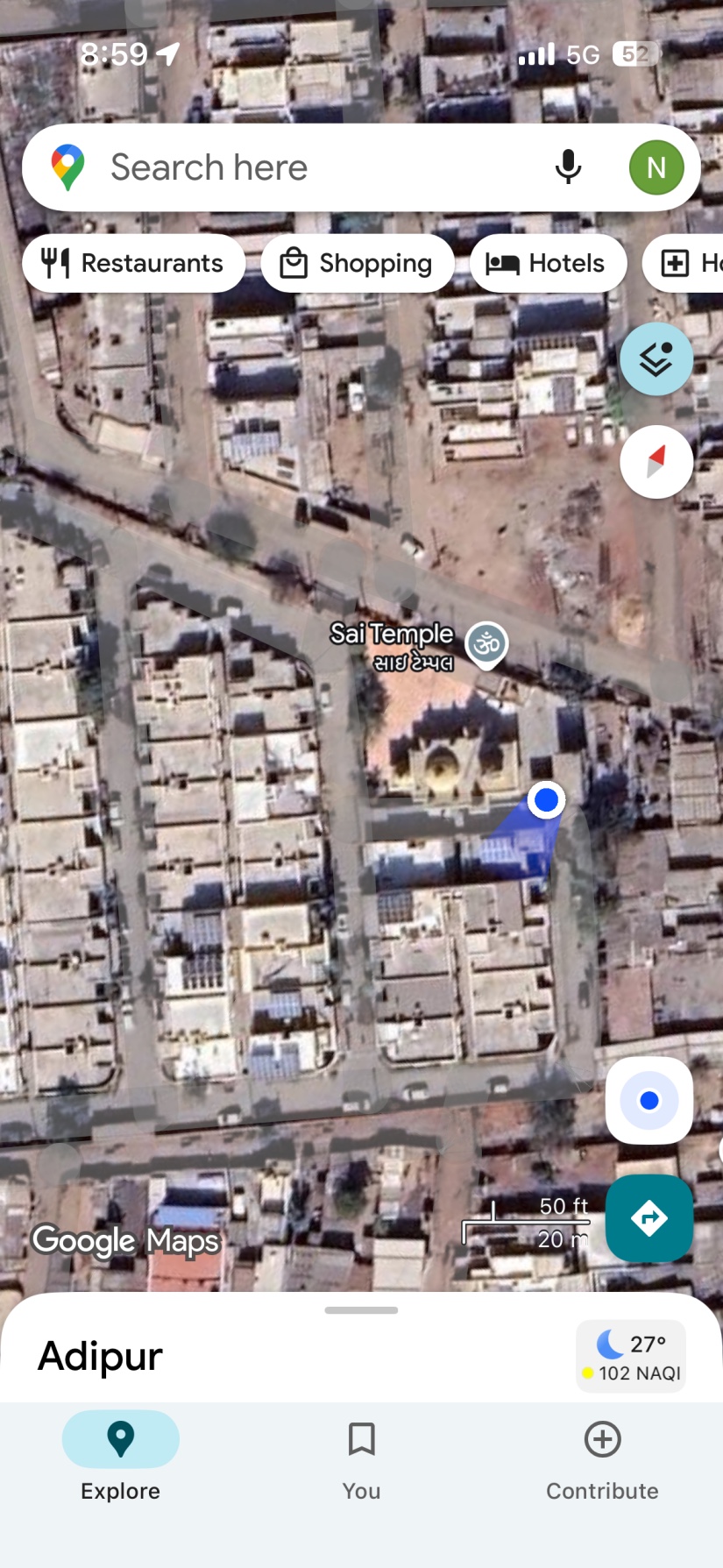This screenshot has width=723, height=1568.
Task: Switch to the You tab
Action: (x=361, y=1457)
